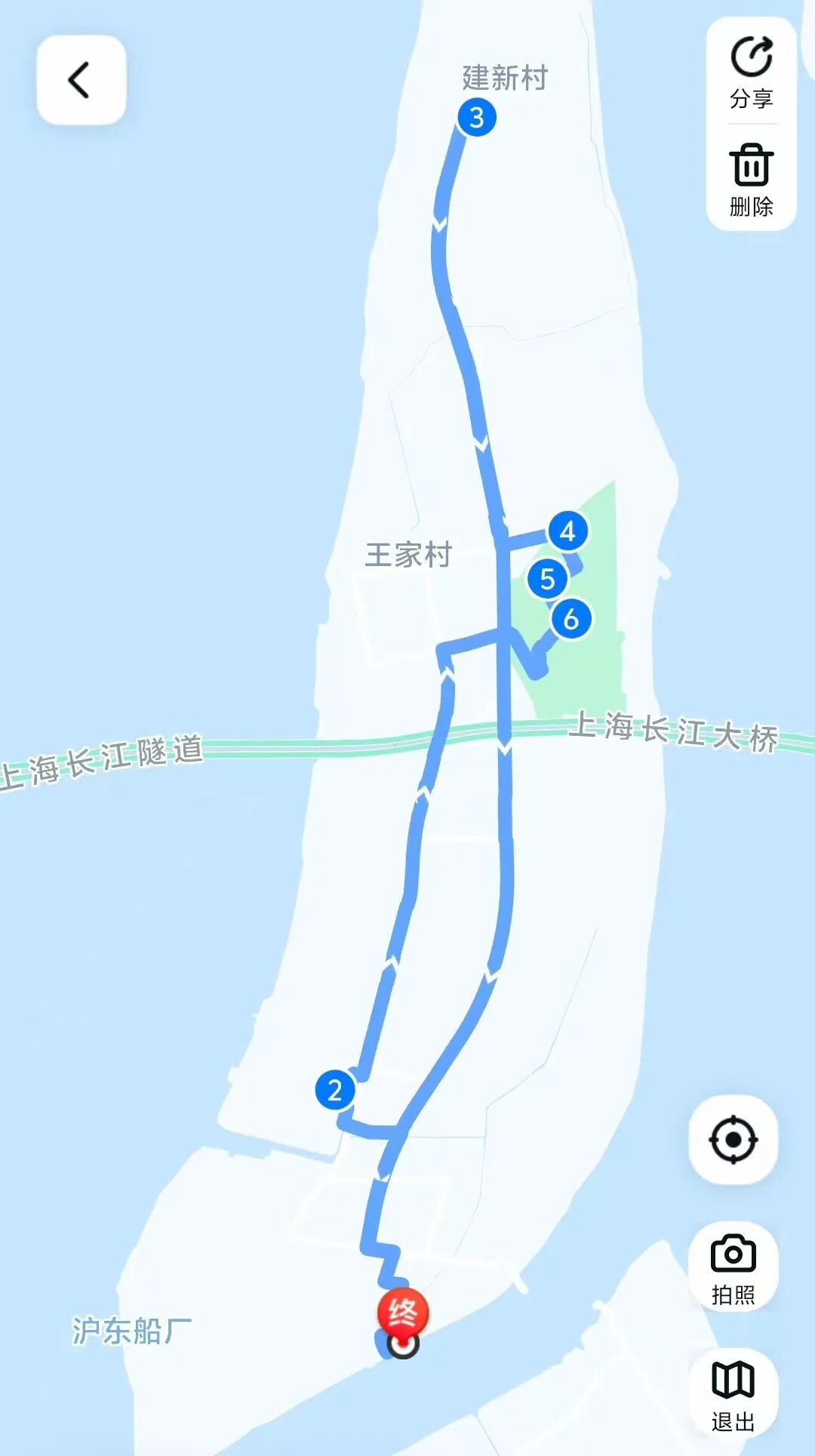Select waypoint marker 2 on the route
The image size is (815, 1456).
(335, 1090)
